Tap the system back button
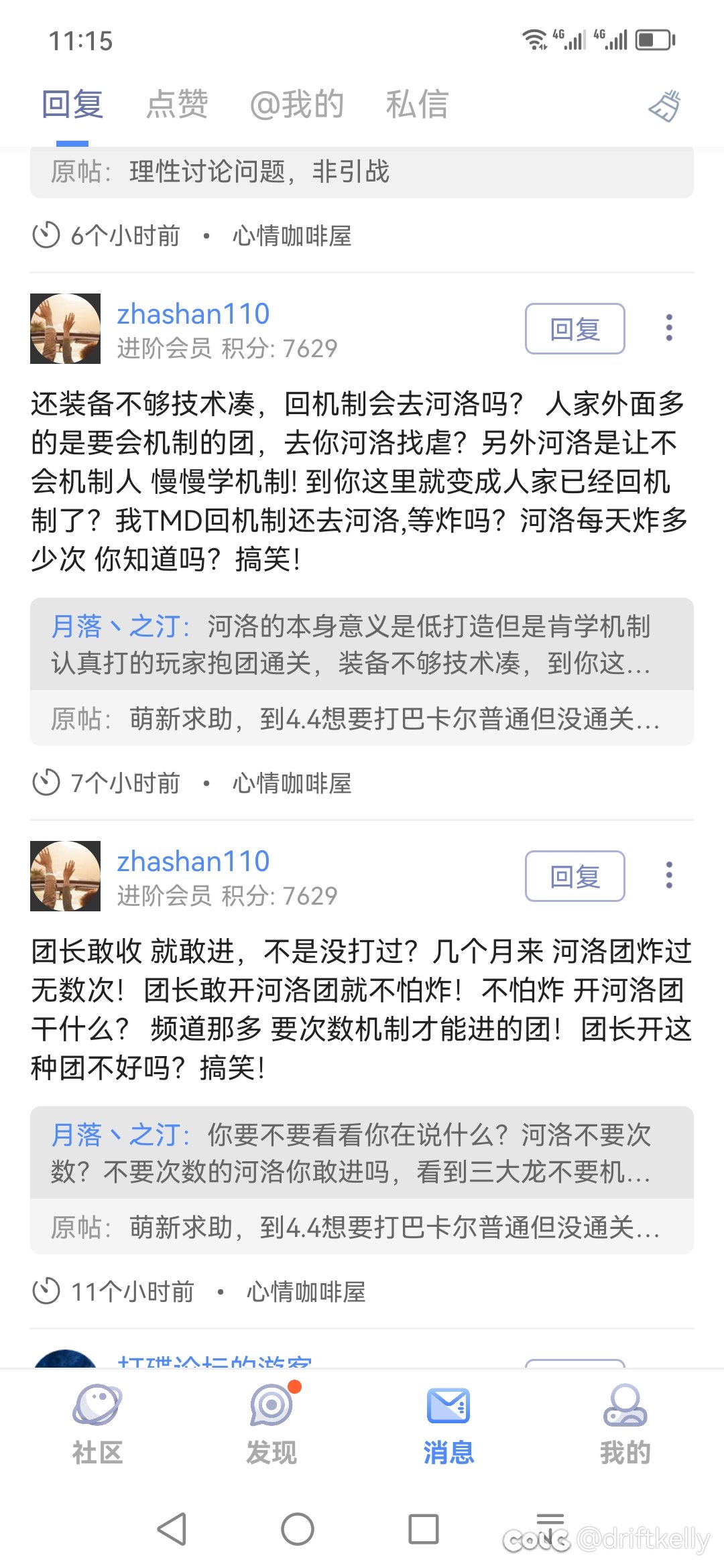 click(x=172, y=1529)
